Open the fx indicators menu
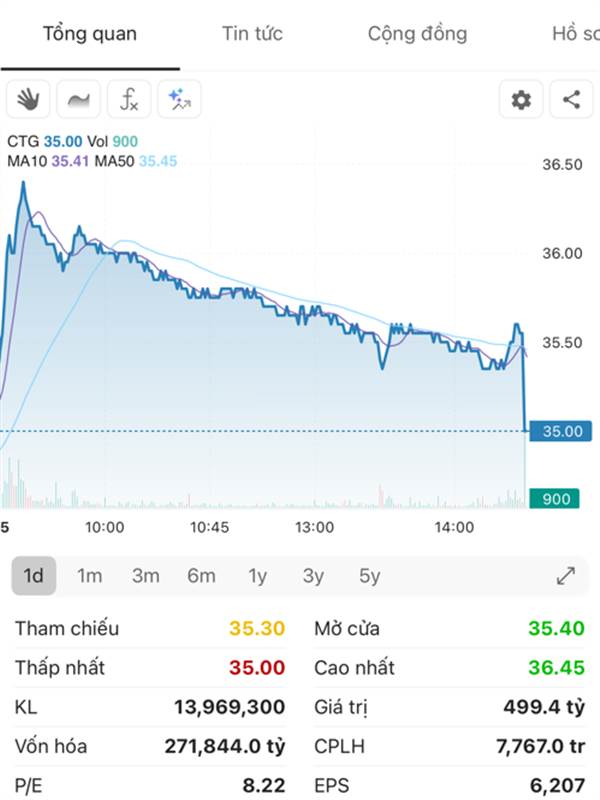 (129, 99)
